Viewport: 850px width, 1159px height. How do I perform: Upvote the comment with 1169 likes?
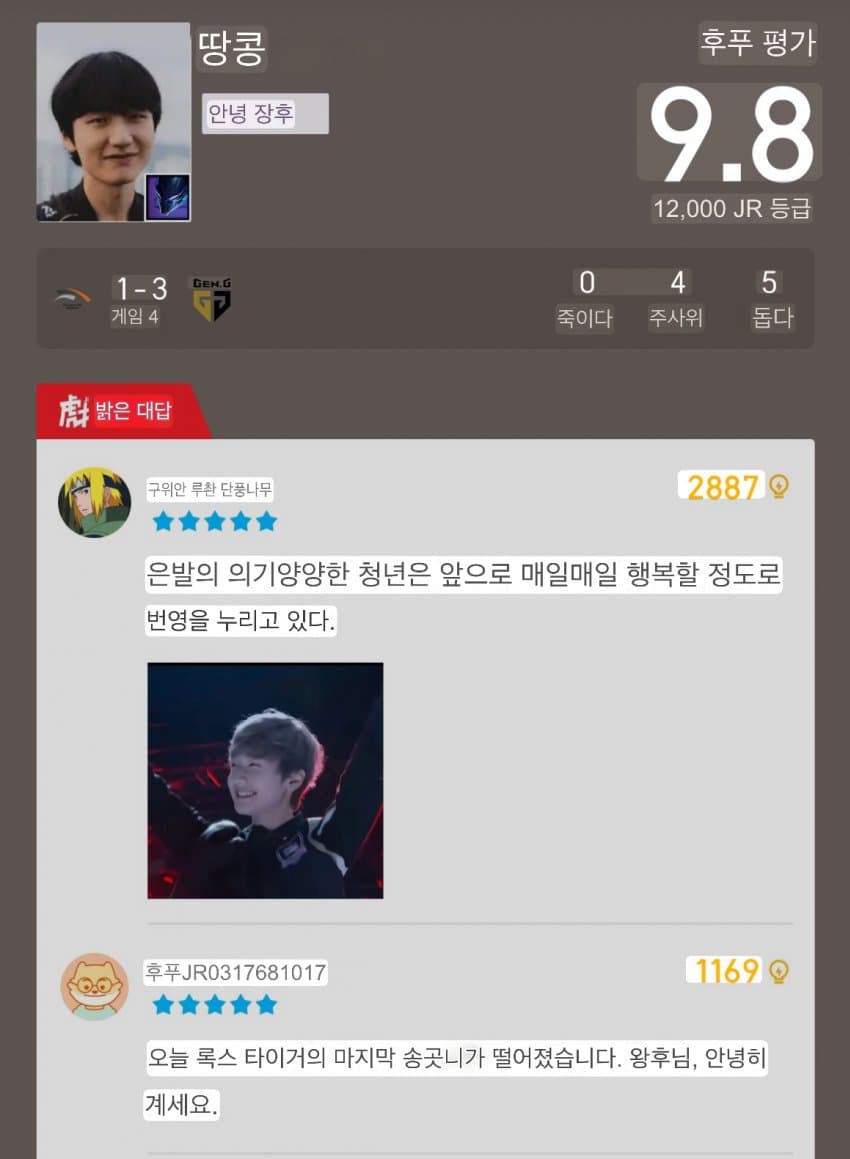[778, 971]
